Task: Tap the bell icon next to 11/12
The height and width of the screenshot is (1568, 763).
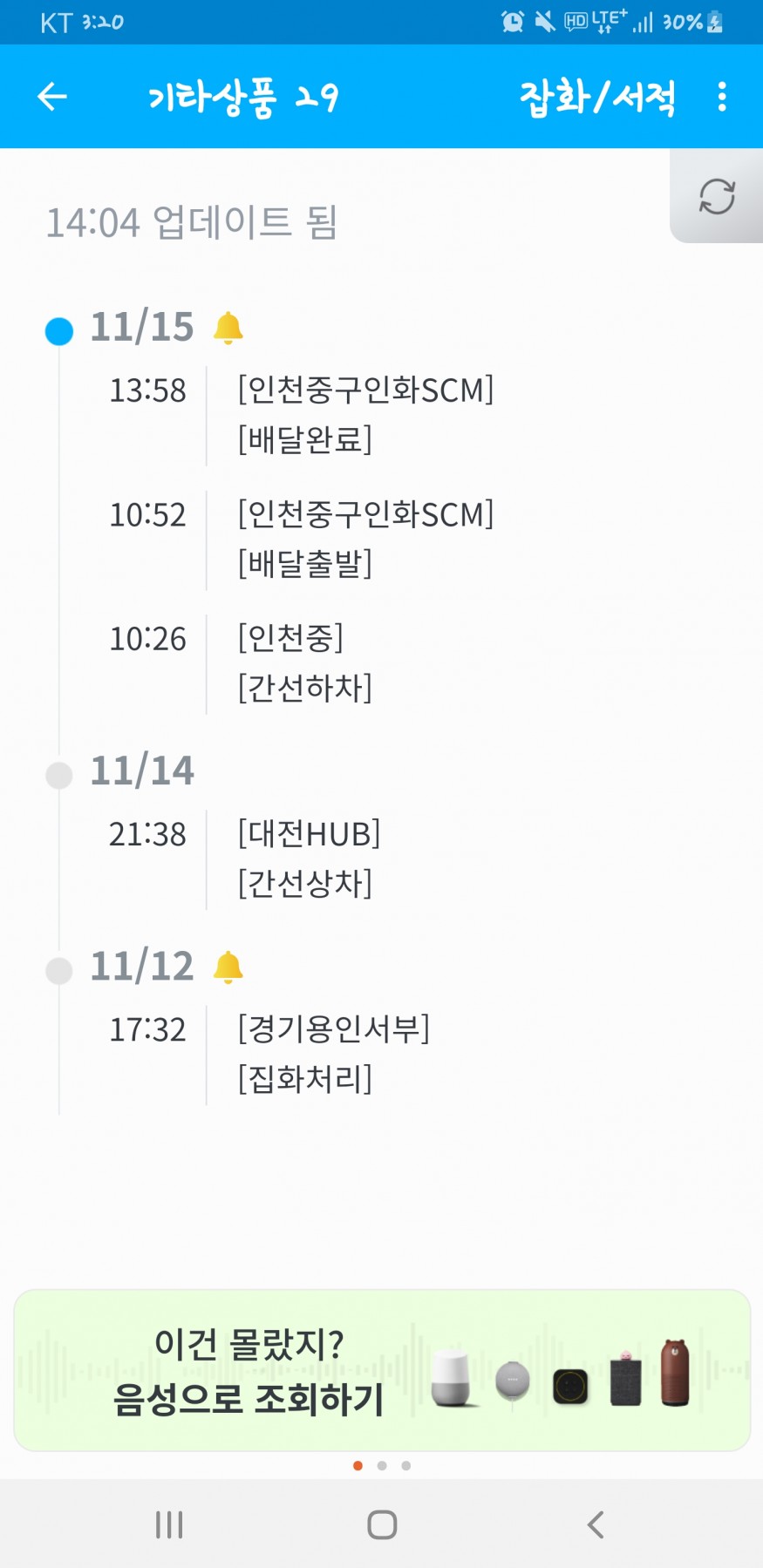Action: click(228, 967)
